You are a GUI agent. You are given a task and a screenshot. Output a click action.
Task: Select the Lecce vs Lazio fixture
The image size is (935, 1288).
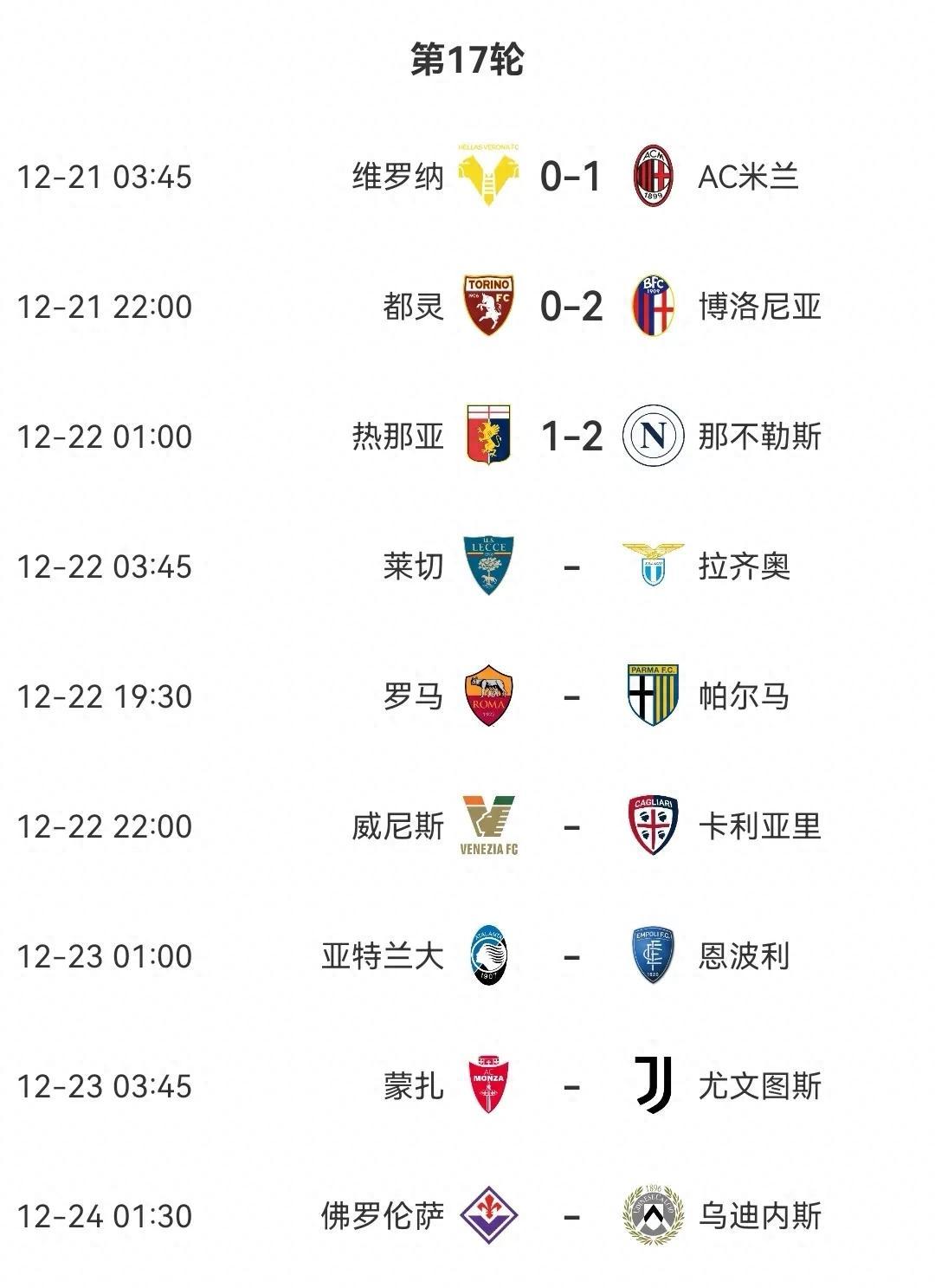pyautogui.click(x=571, y=566)
